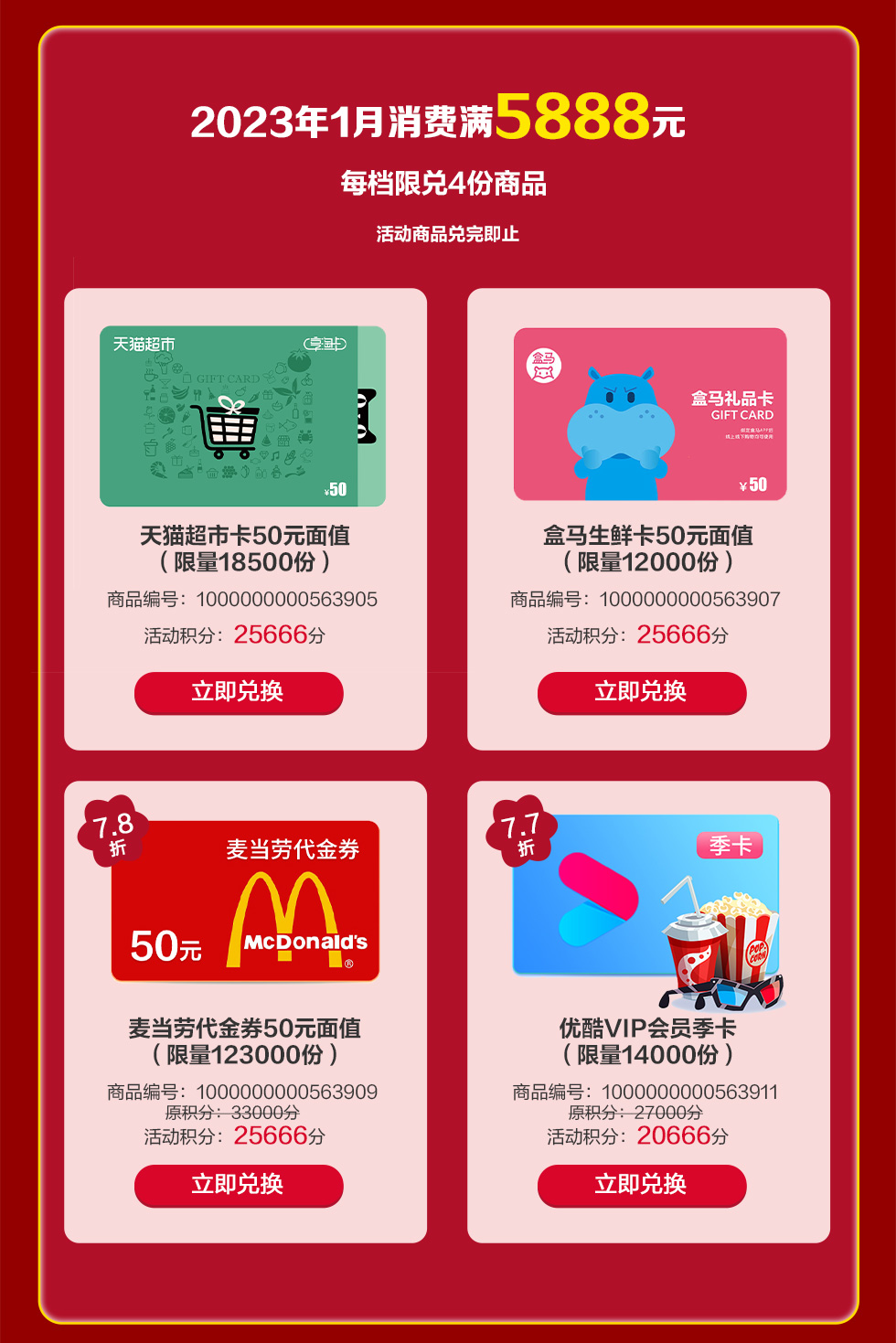The width and height of the screenshot is (896, 1343).
Task: Redeem the 天猫超市卡50元 gift card
Action: tap(239, 692)
